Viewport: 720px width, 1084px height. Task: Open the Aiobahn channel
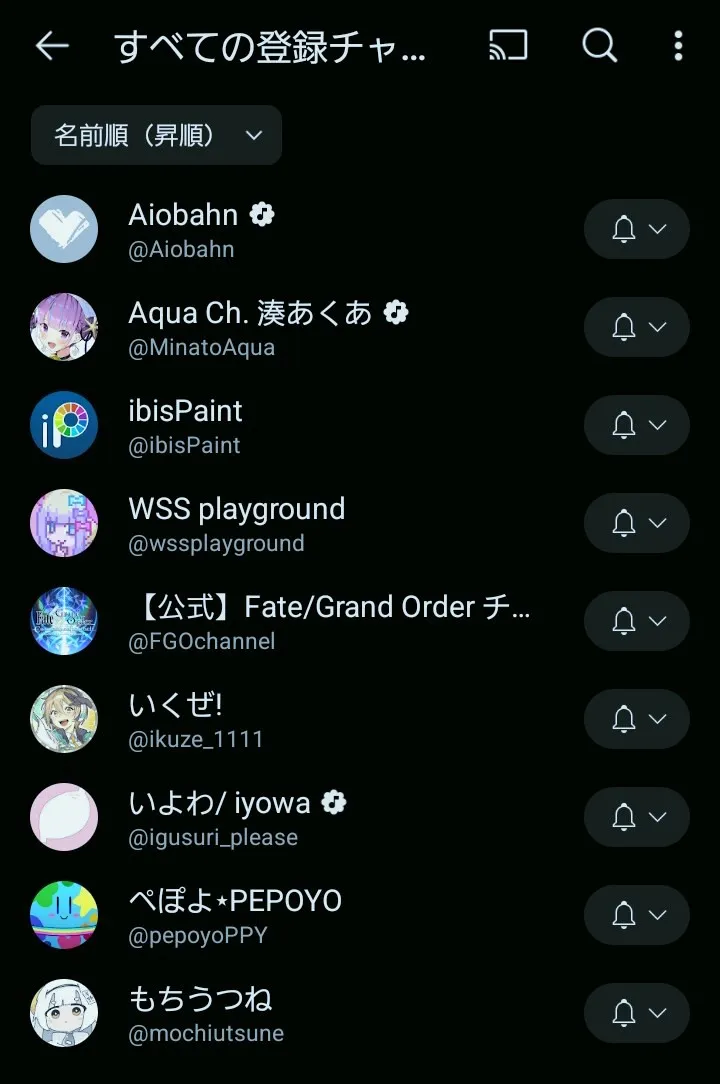click(184, 229)
